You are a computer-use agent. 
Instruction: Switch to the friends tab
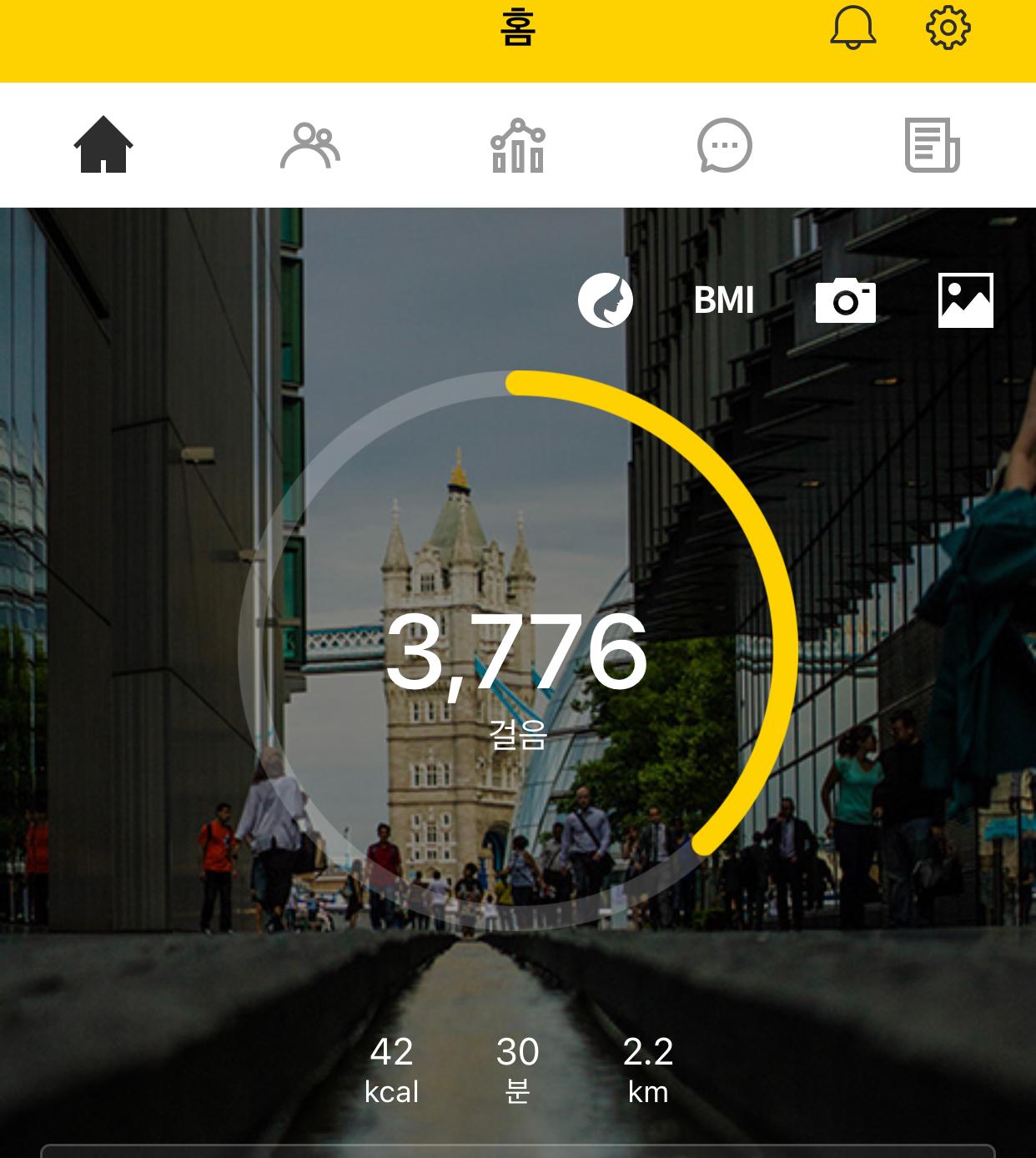tap(310, 145)
